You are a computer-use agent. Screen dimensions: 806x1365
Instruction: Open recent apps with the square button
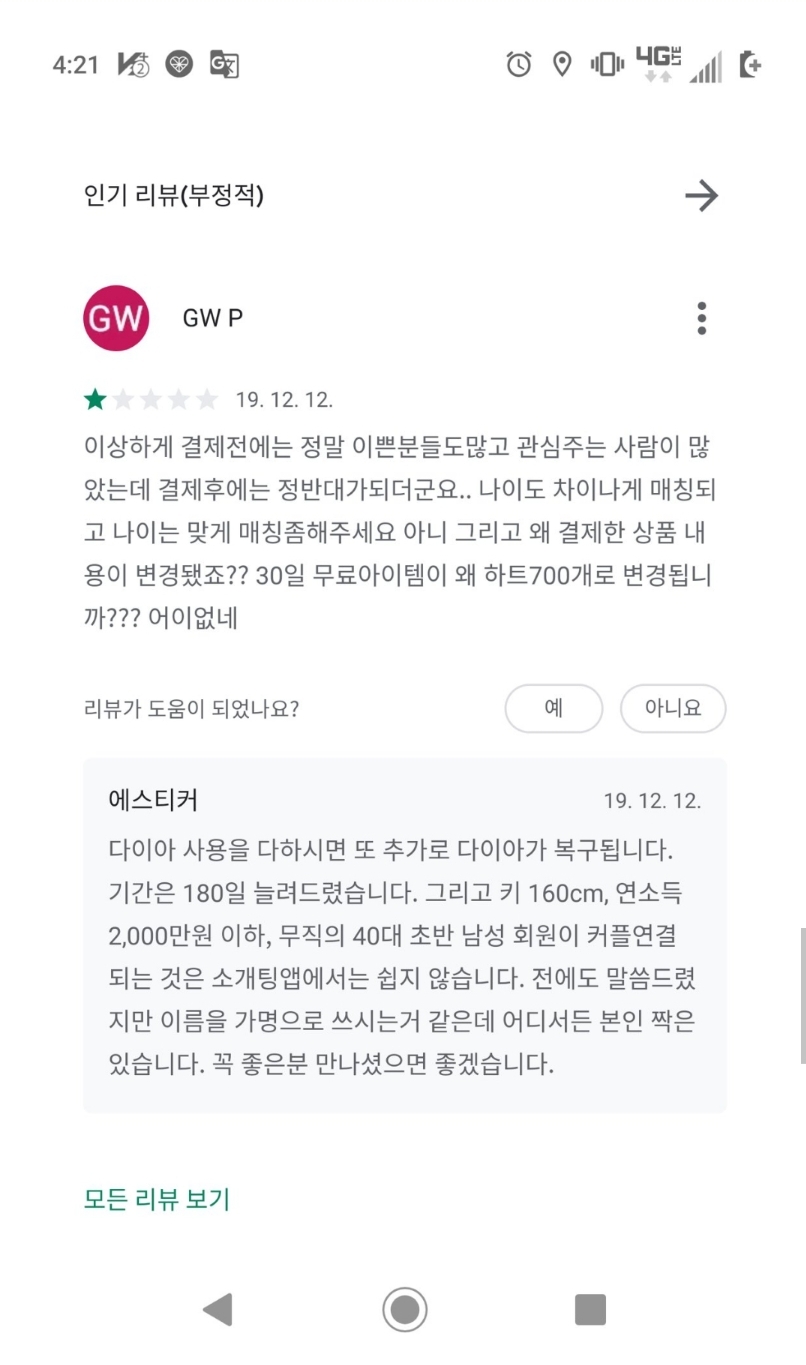click(x=590, y=1309)
